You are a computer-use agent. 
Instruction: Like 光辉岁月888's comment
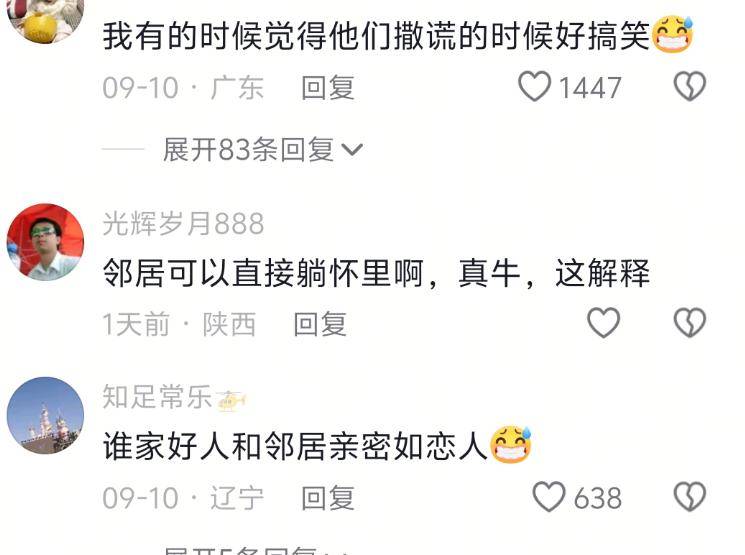[603, 323]
